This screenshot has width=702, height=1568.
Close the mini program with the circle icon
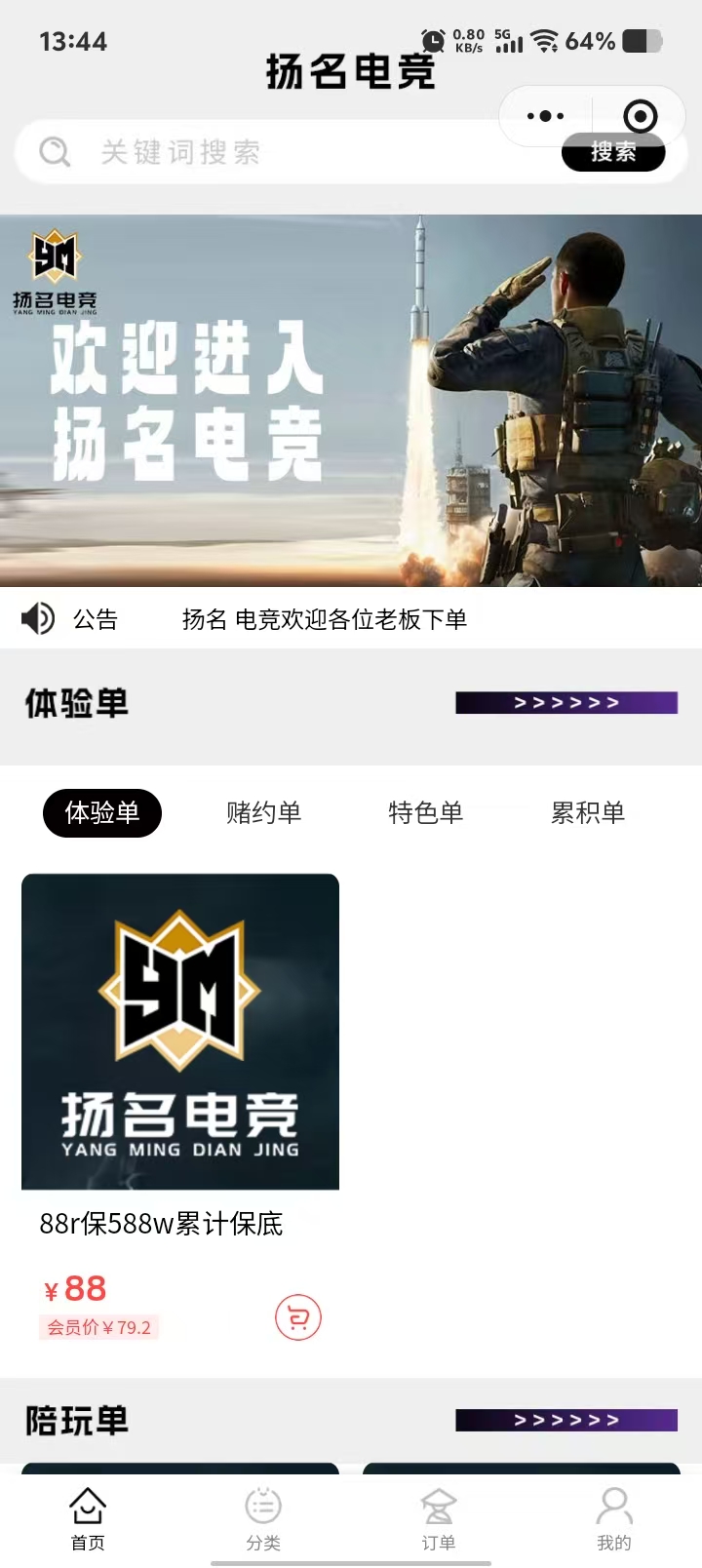click(x=640, y=116)
